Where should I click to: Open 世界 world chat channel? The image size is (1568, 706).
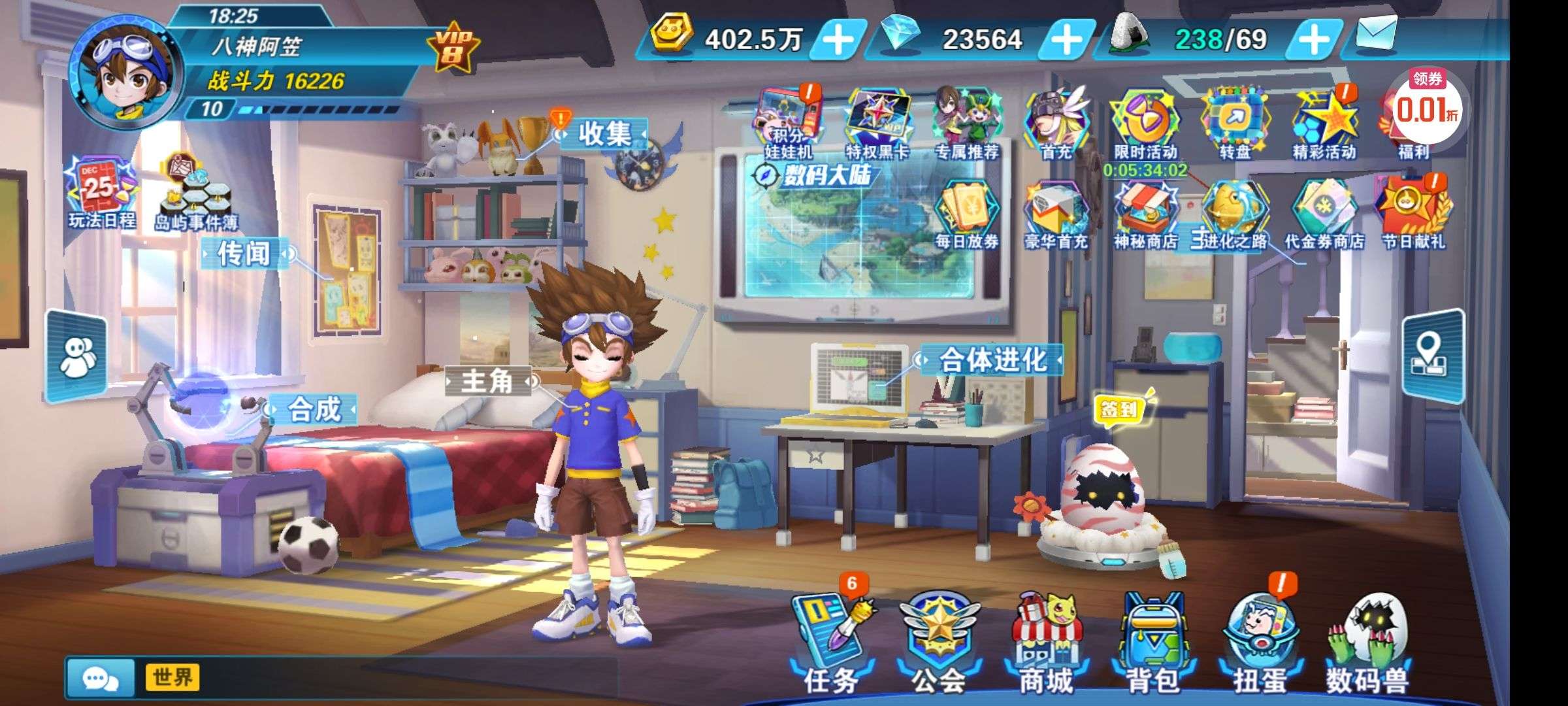[172, 677]
